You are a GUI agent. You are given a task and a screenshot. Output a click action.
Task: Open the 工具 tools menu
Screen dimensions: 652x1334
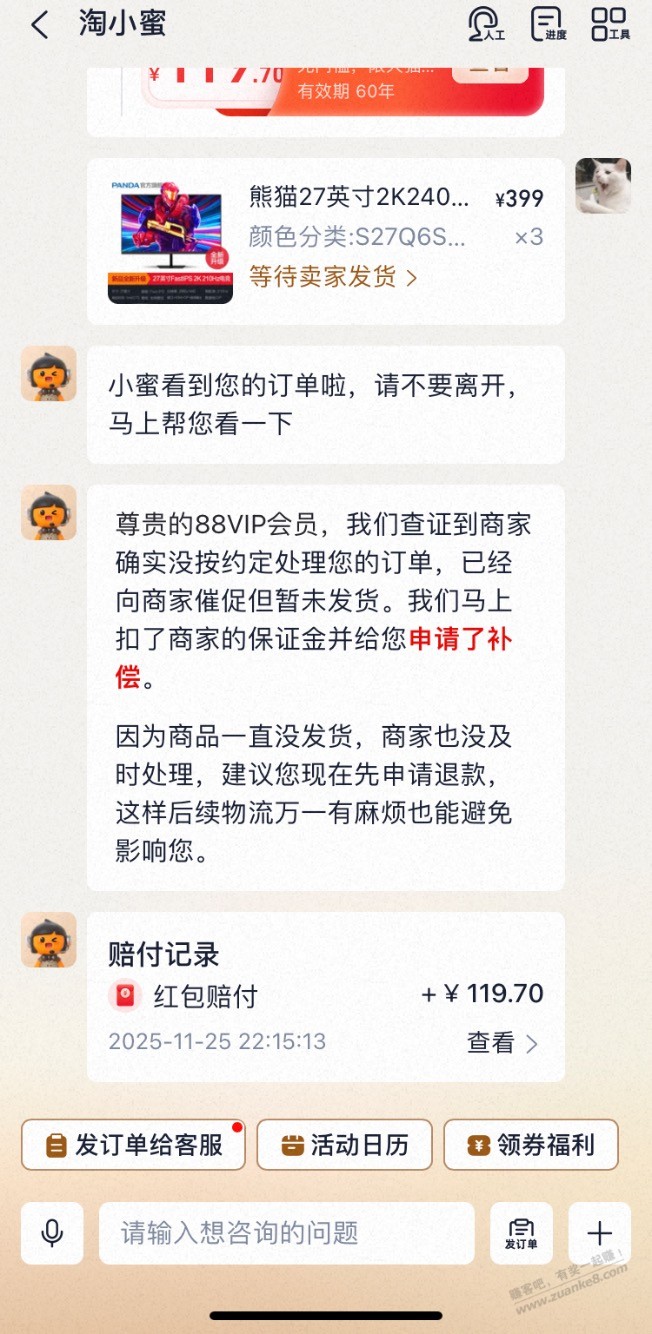point(609,25)
